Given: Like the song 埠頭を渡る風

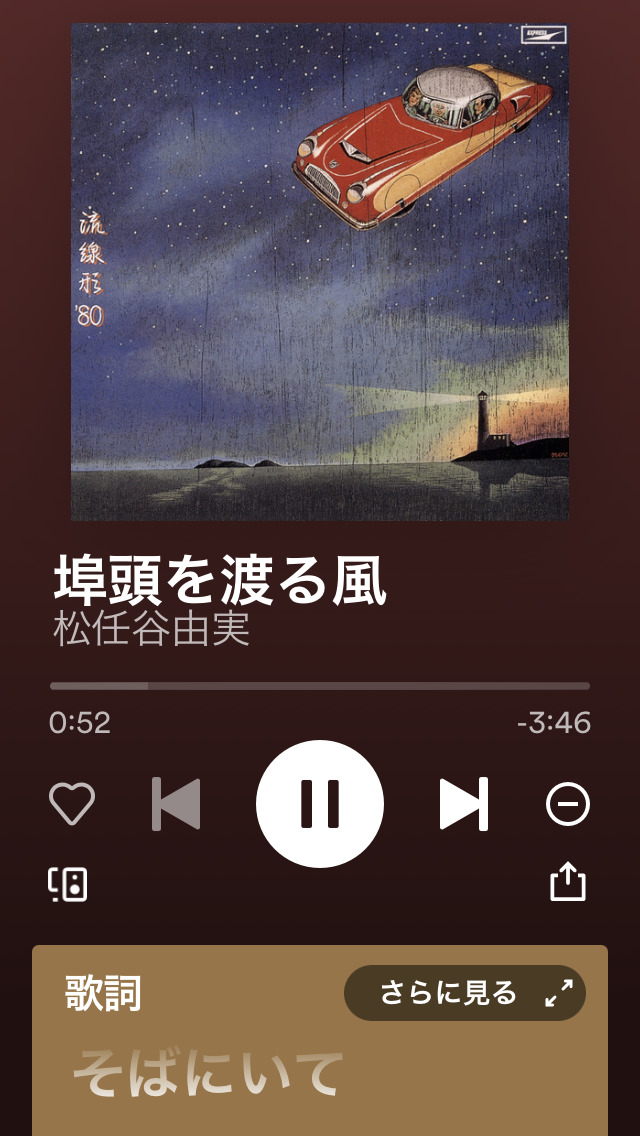Looking at the screenshot, I should (x=72, y=804).
